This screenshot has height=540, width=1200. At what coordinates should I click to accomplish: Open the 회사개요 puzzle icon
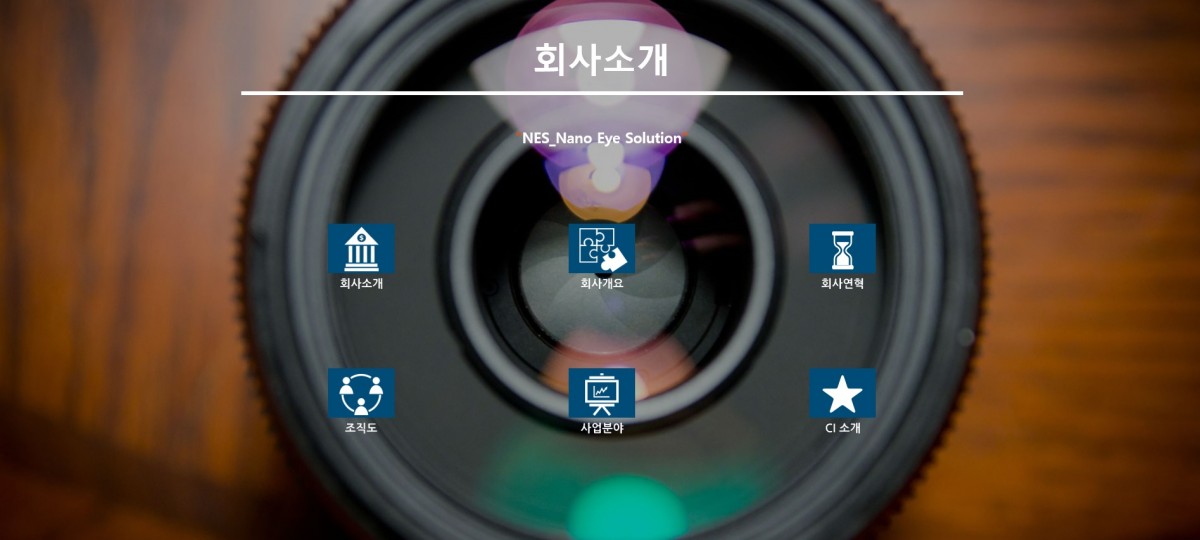click(x=602, y=249)
